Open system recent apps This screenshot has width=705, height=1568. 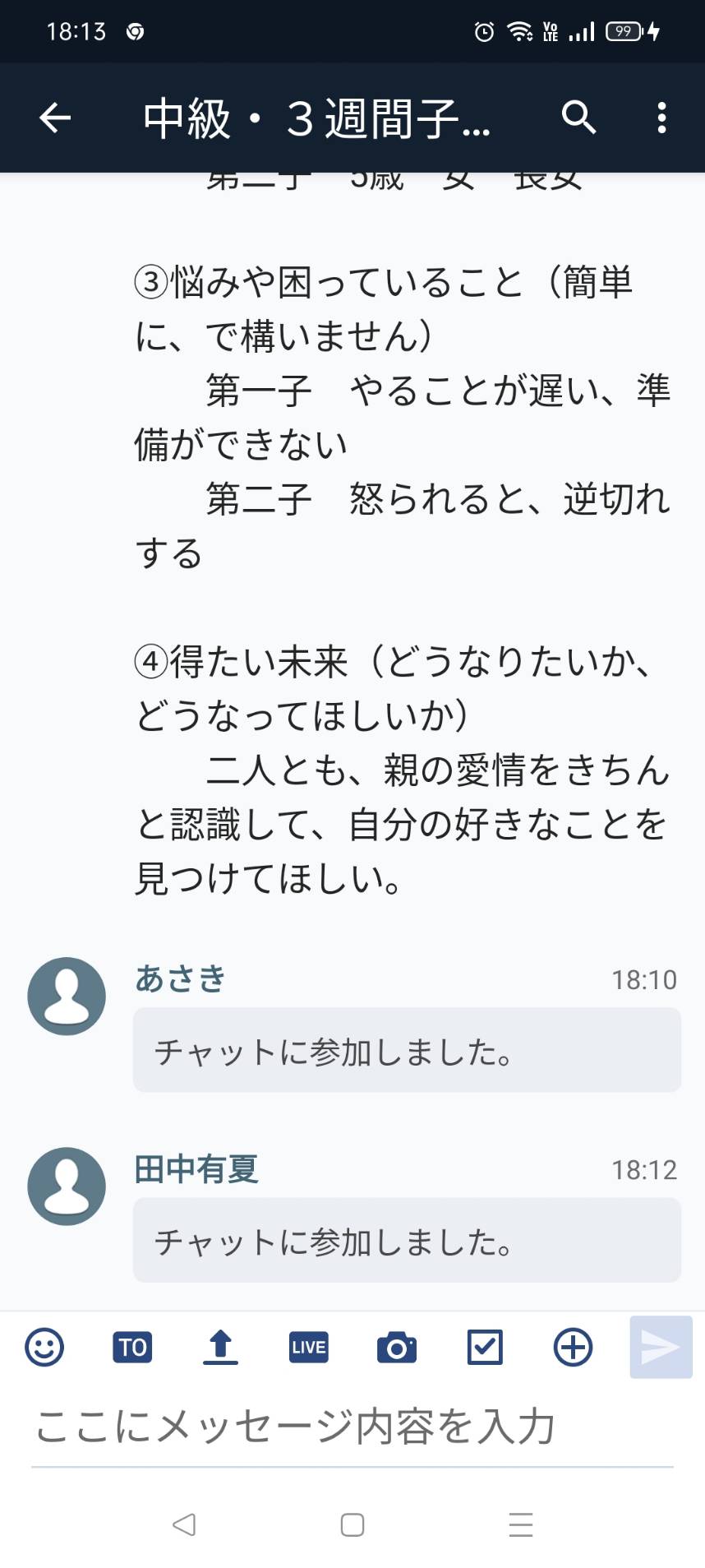pos(521,1524)
